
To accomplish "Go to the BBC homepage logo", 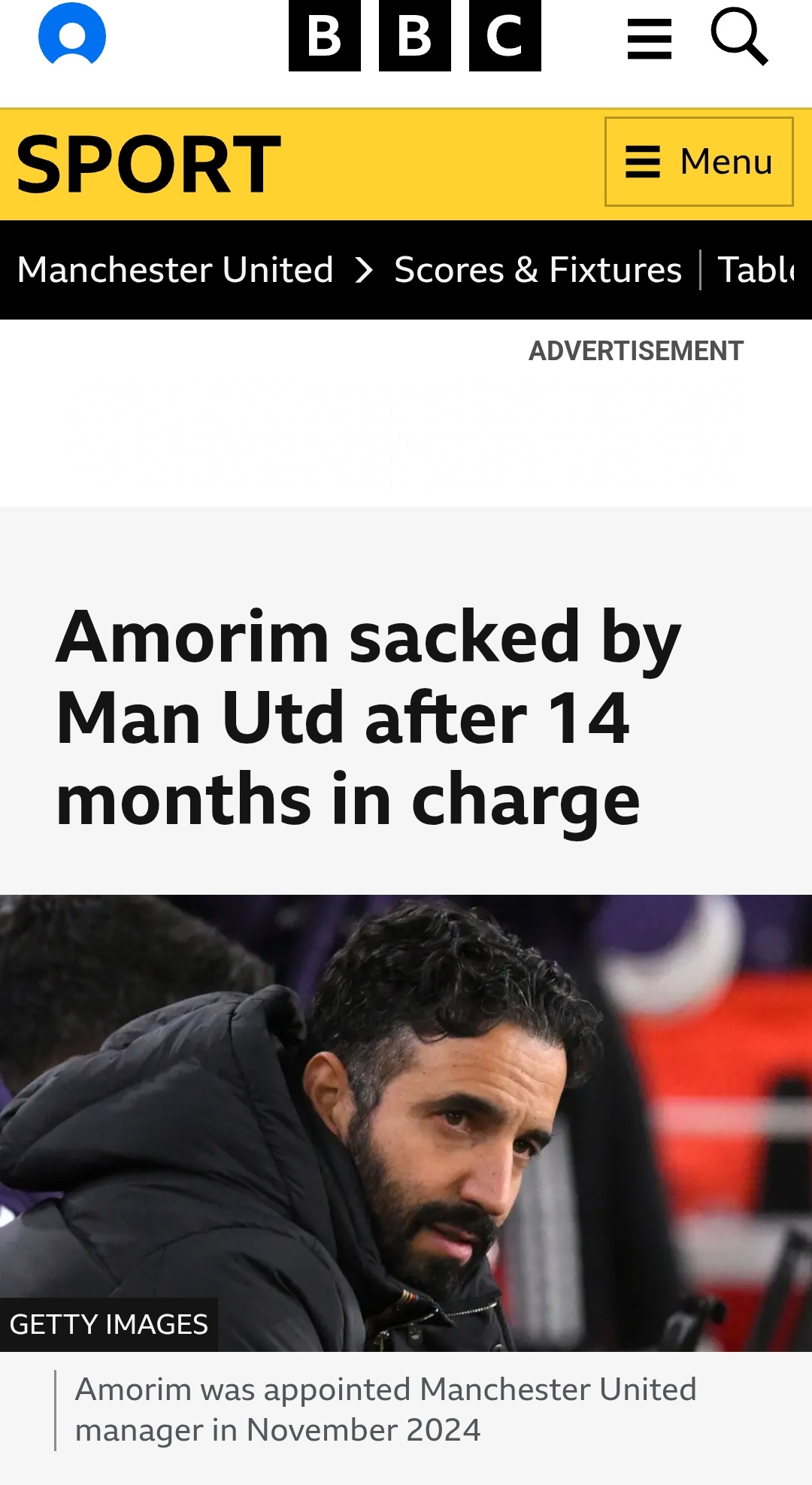I will (x=414, y=36).
